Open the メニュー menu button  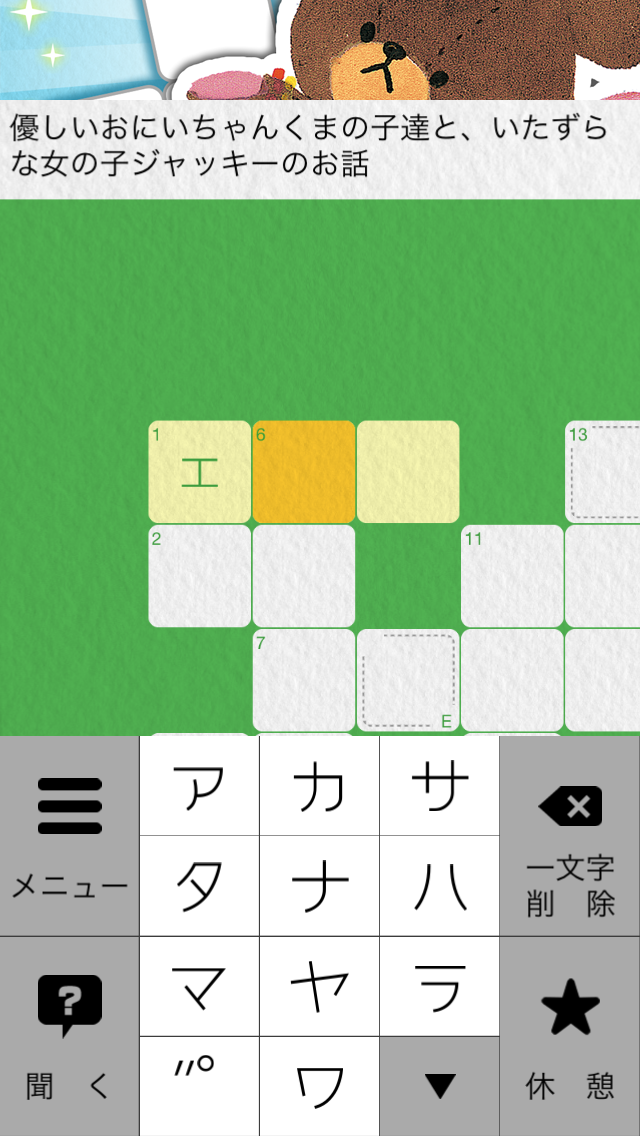[x=70, y=835]
